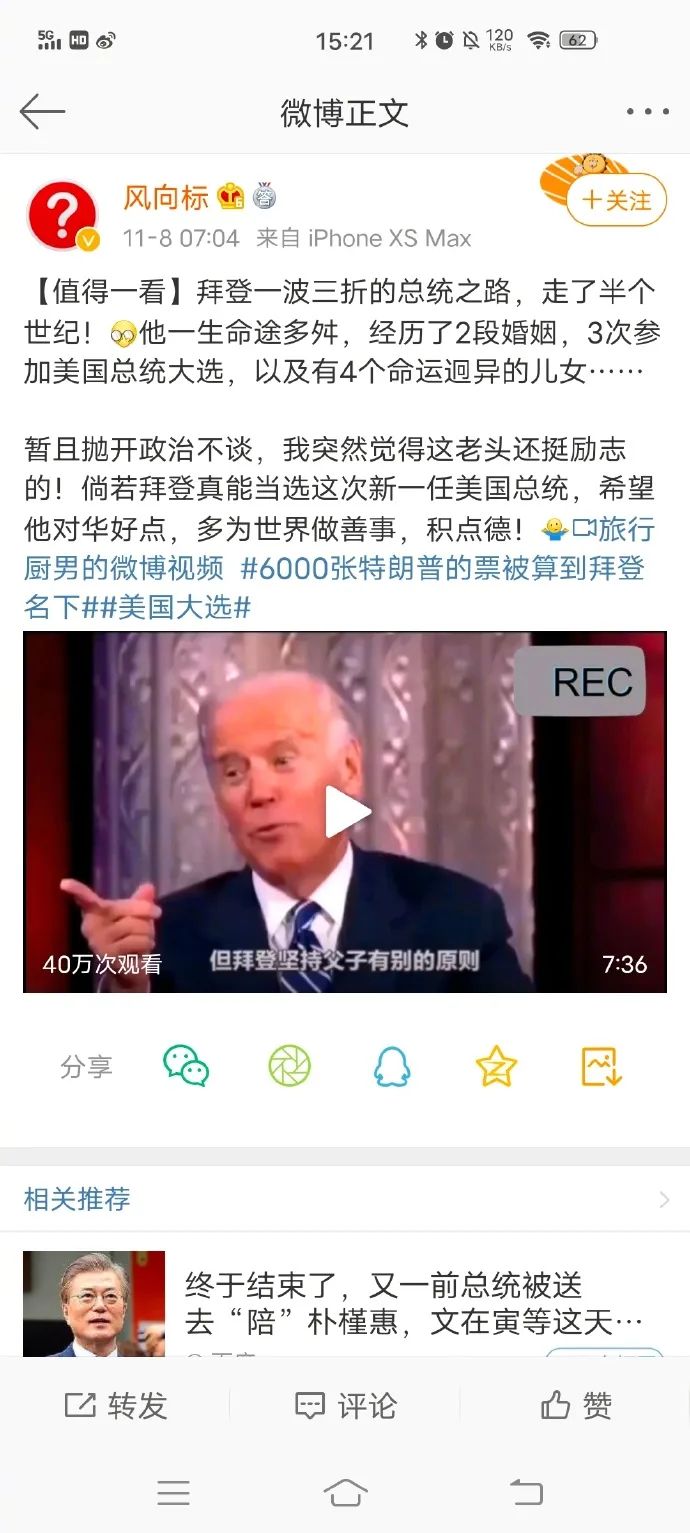
Task: Share the post to WeChat
Action: click(x=186, y=1066)
